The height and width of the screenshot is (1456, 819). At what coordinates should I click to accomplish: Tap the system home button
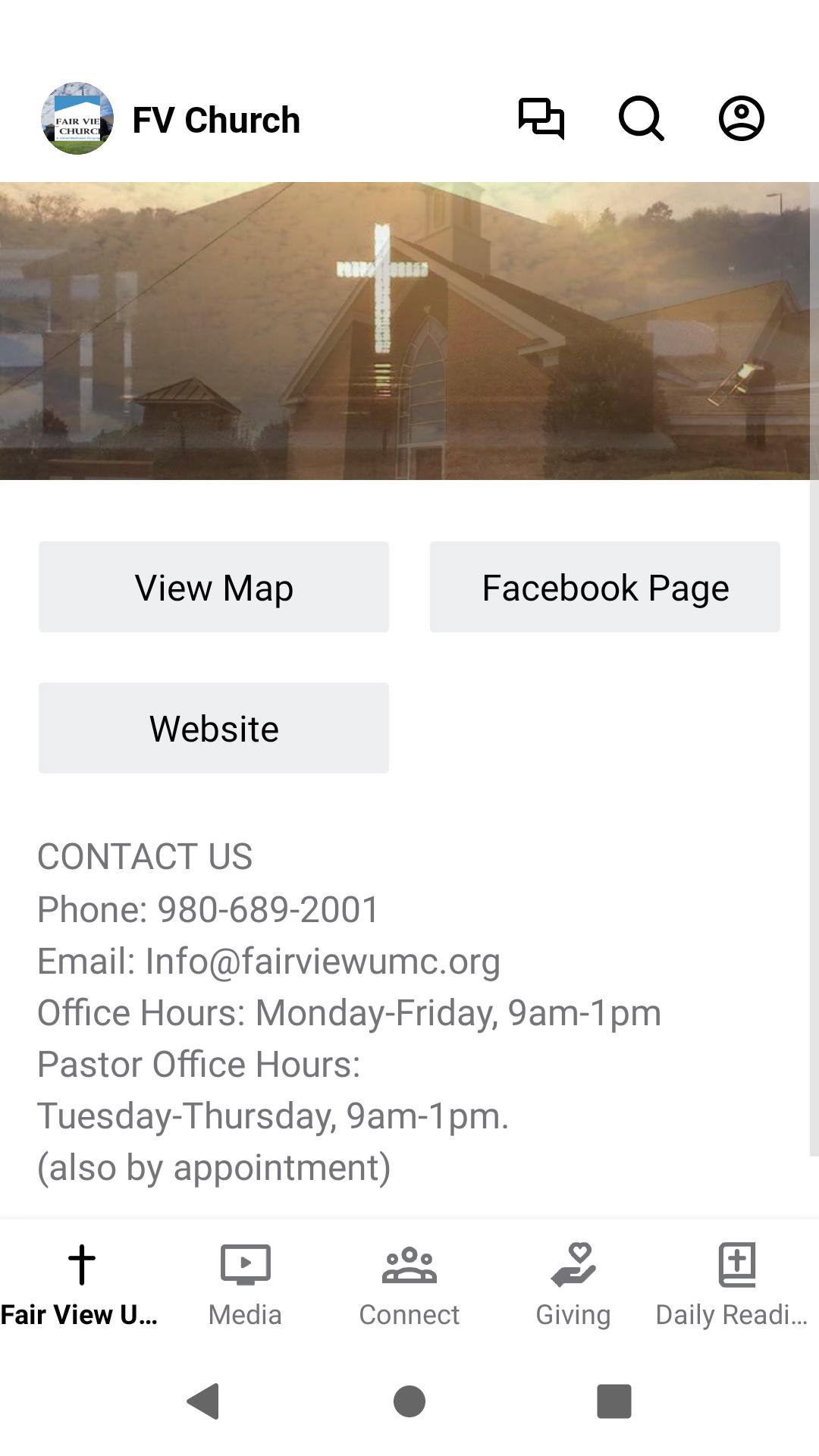409,1401
